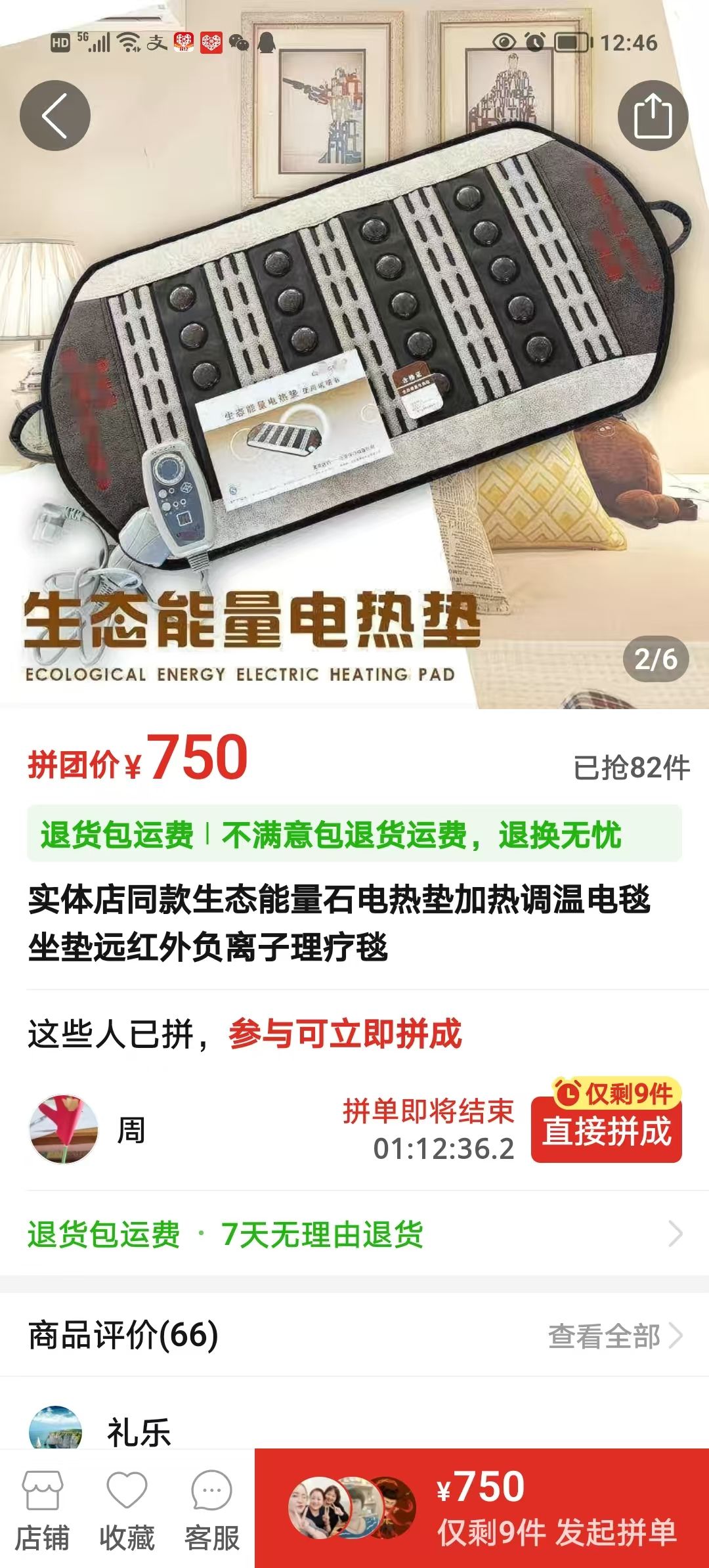Image resolution: width=709 pixels, height=1568 pixels.
Task: Add item to 收藏 favorites
Action: (x=127, y=1510)
